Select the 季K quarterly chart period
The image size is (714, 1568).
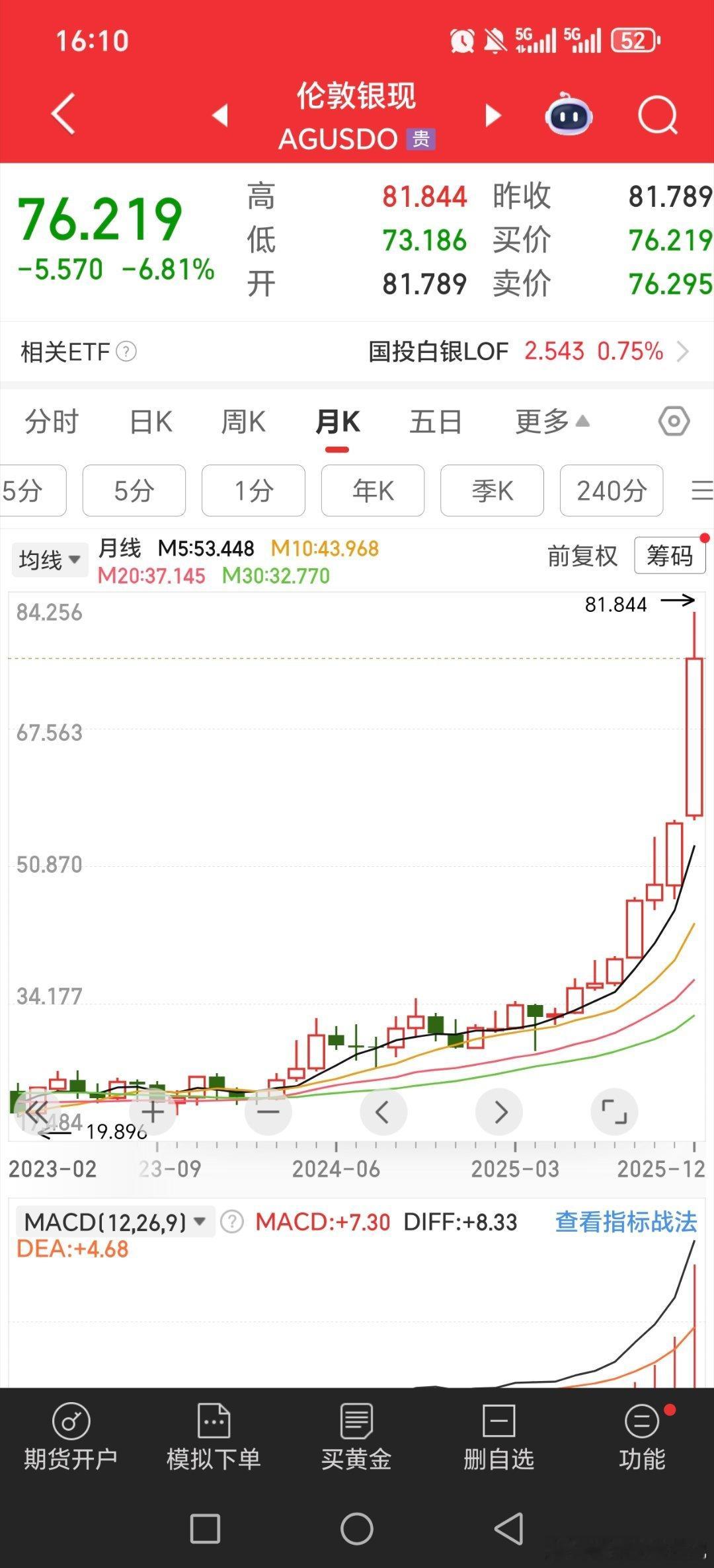point(492,491)
